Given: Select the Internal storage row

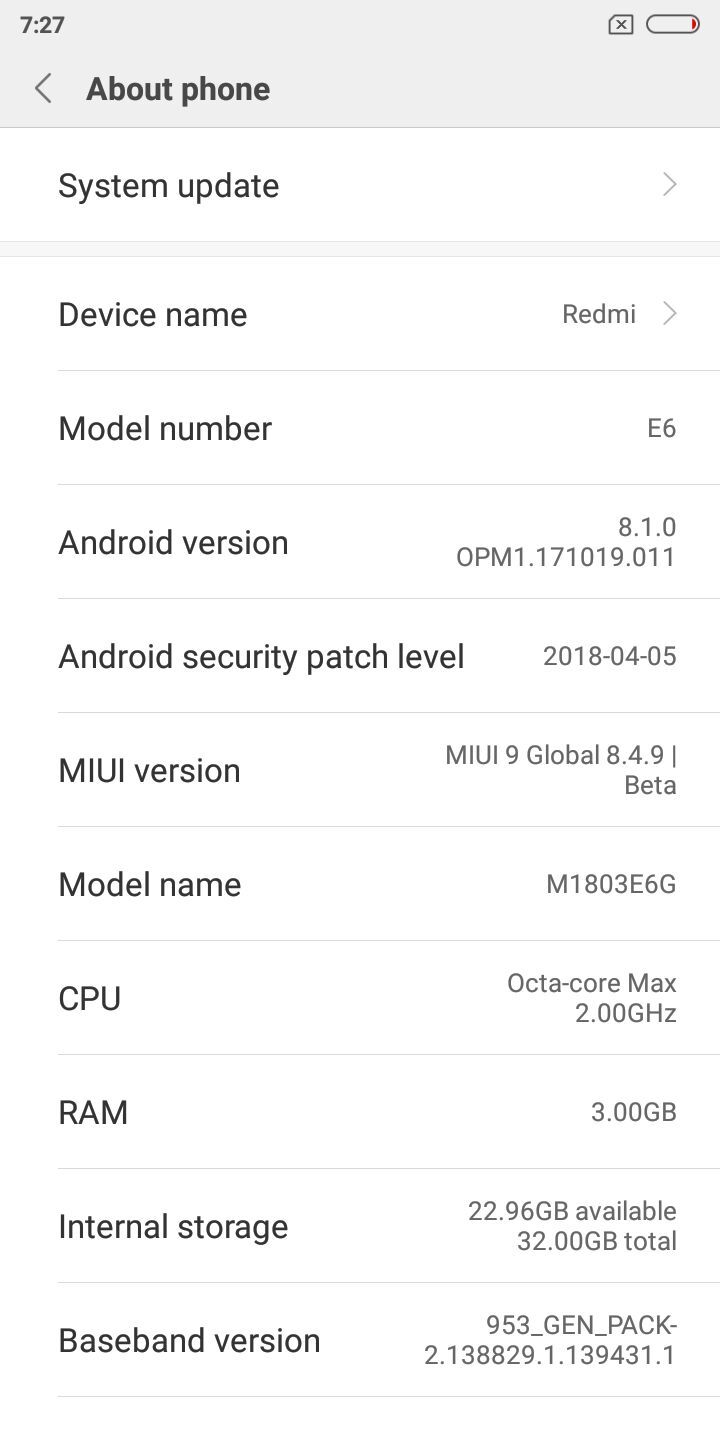Looking at the screenshot, I should [x=360, y=1225].
